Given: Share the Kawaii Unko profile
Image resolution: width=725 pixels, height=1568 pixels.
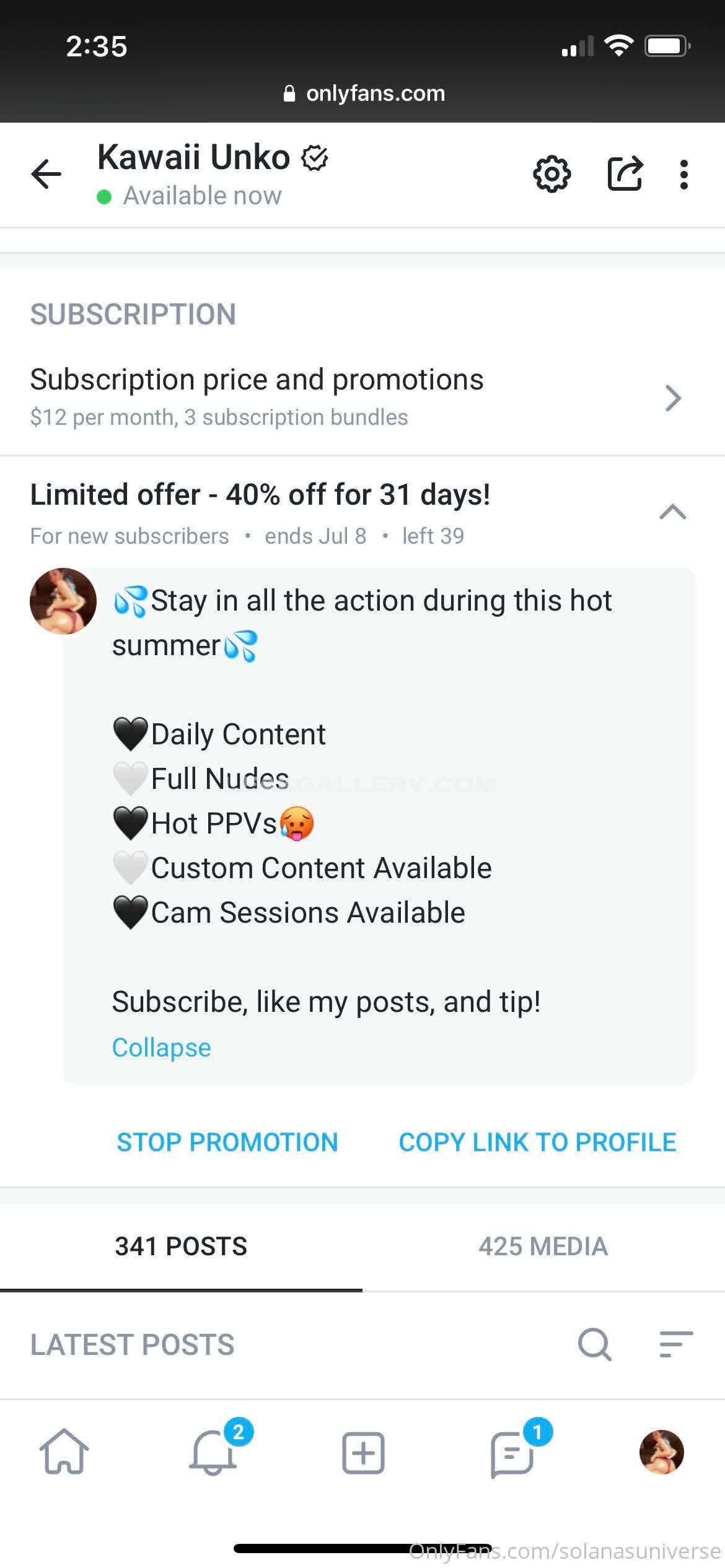Looking at the screenshot, I should pos(625,174).
